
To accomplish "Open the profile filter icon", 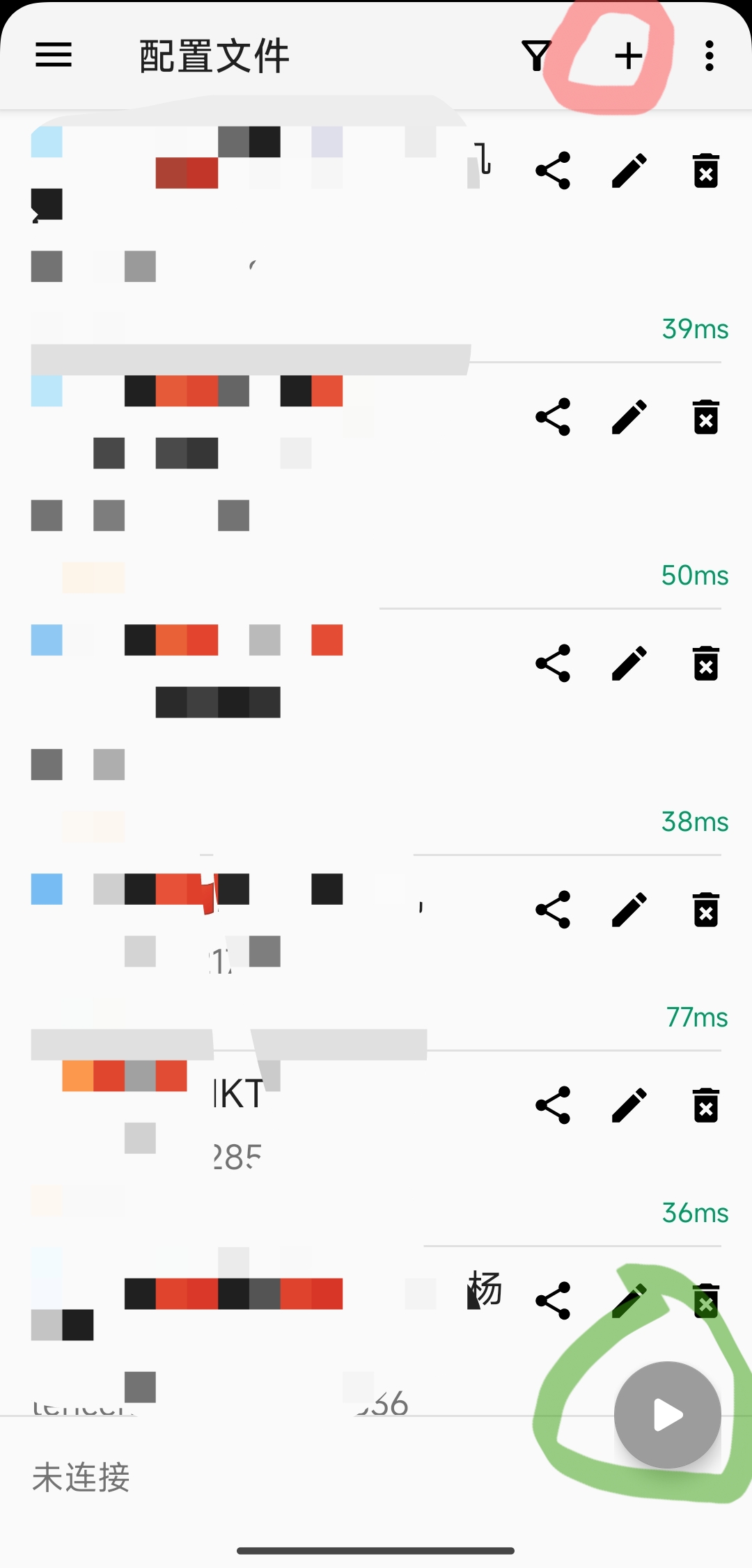I will [536, 56].
